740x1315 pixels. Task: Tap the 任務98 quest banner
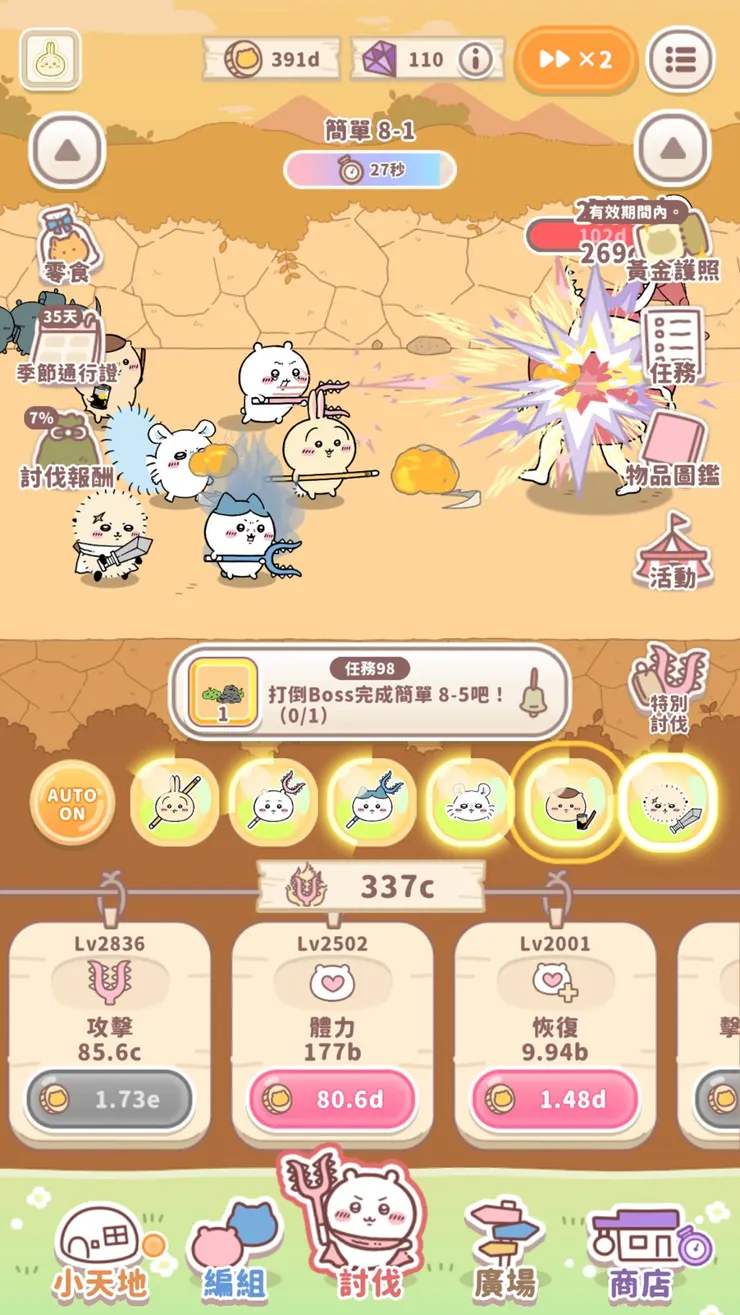tap(370, 692)
